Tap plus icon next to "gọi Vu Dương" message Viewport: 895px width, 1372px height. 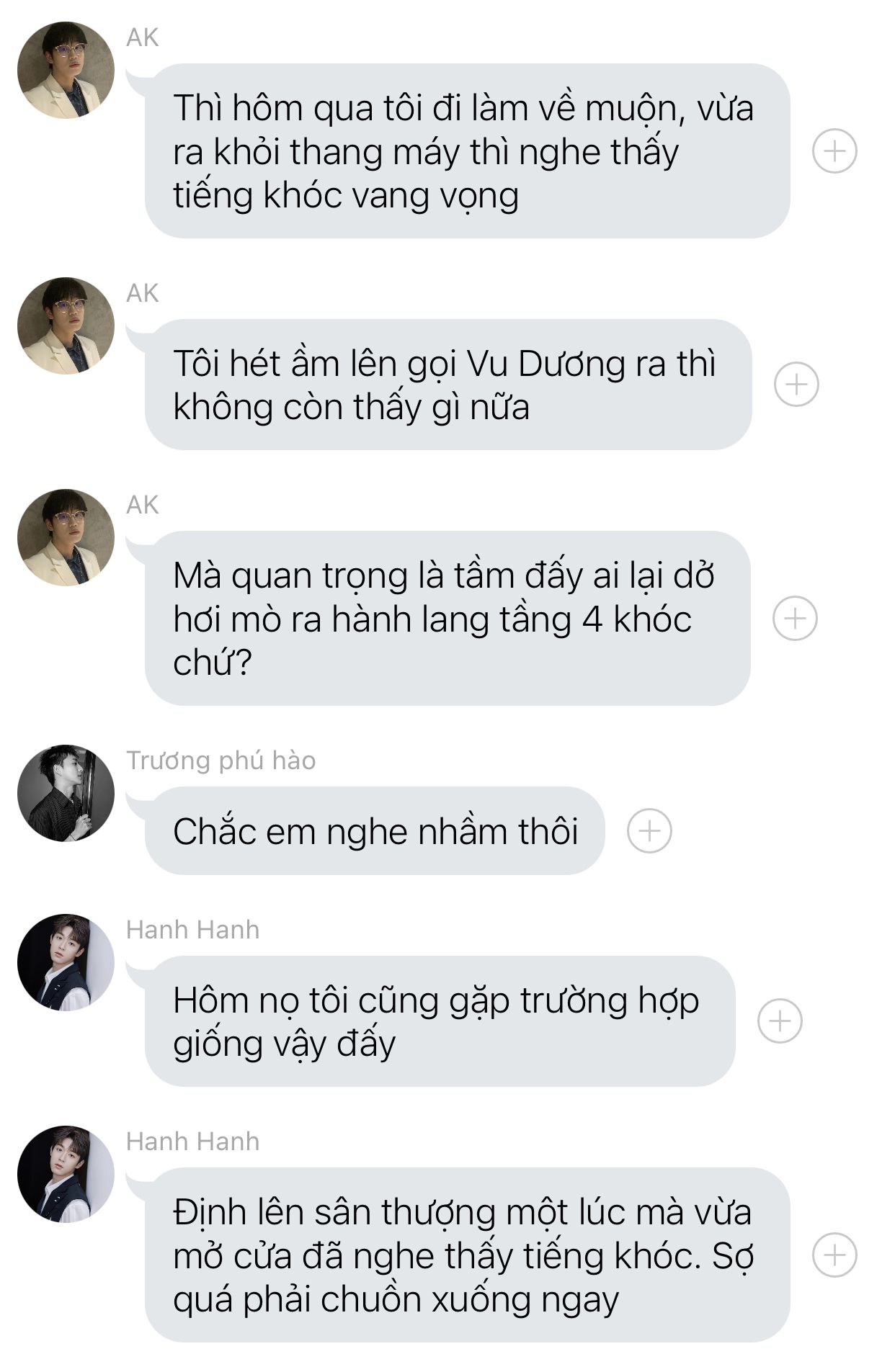point(796,385)
